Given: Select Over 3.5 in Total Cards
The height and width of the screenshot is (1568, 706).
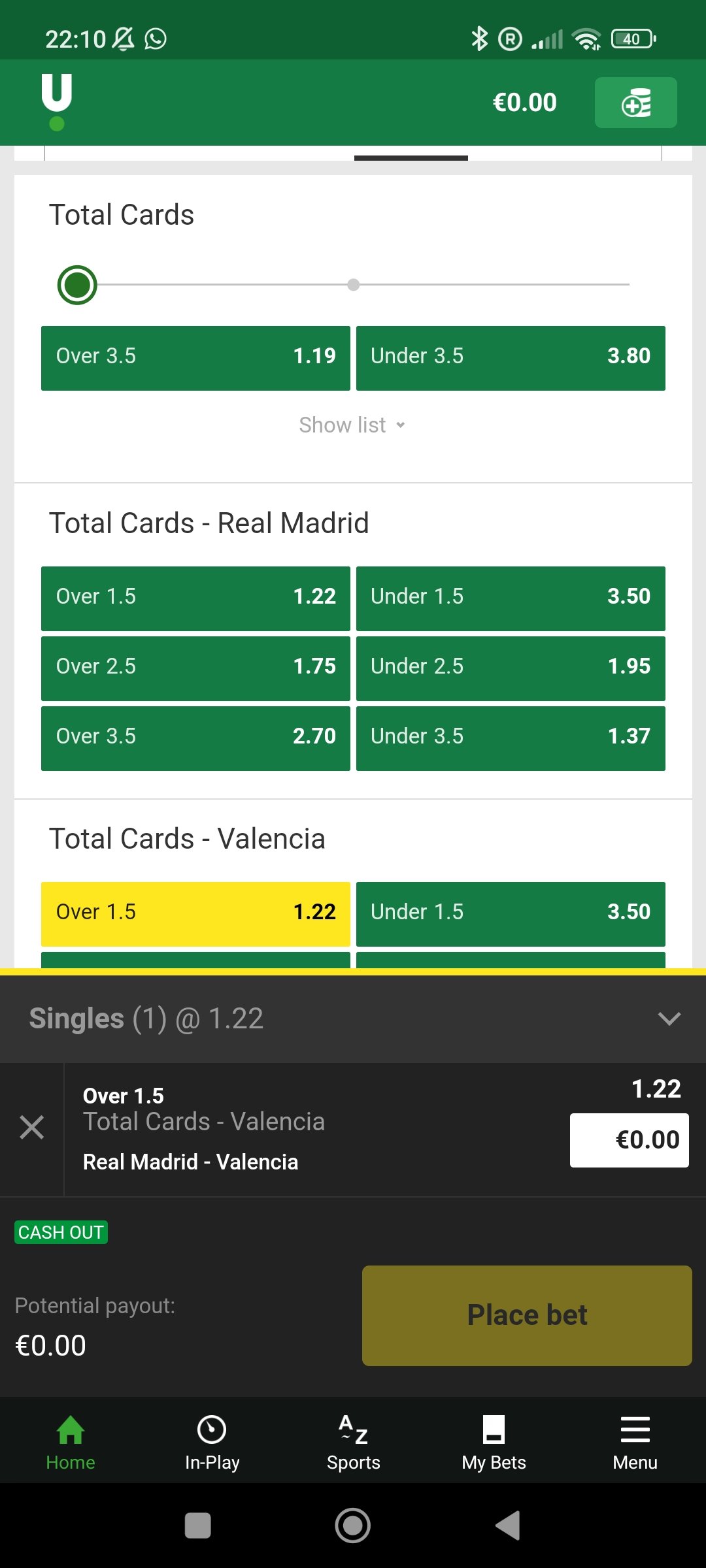Looking at the screenshot, I should tap(195, 358).
